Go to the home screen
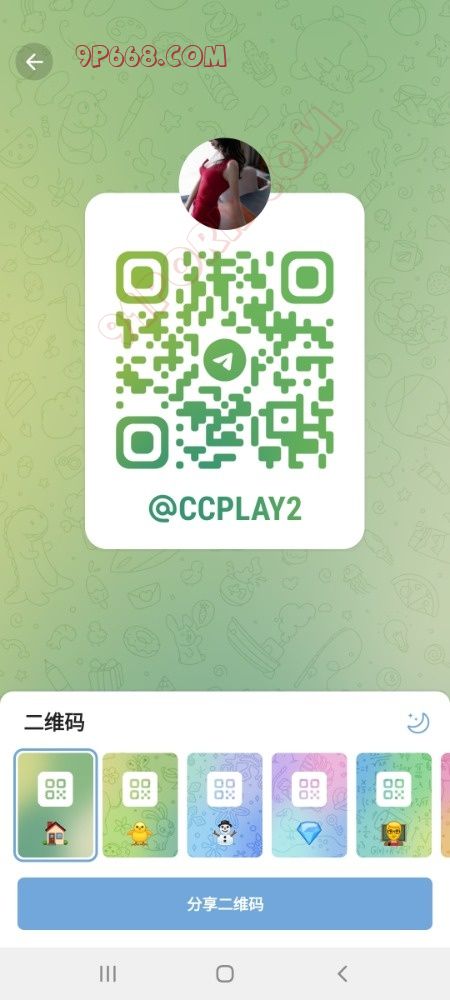Image resolution: width=450 pixels, height=1000 pixels. pos(224,973)
